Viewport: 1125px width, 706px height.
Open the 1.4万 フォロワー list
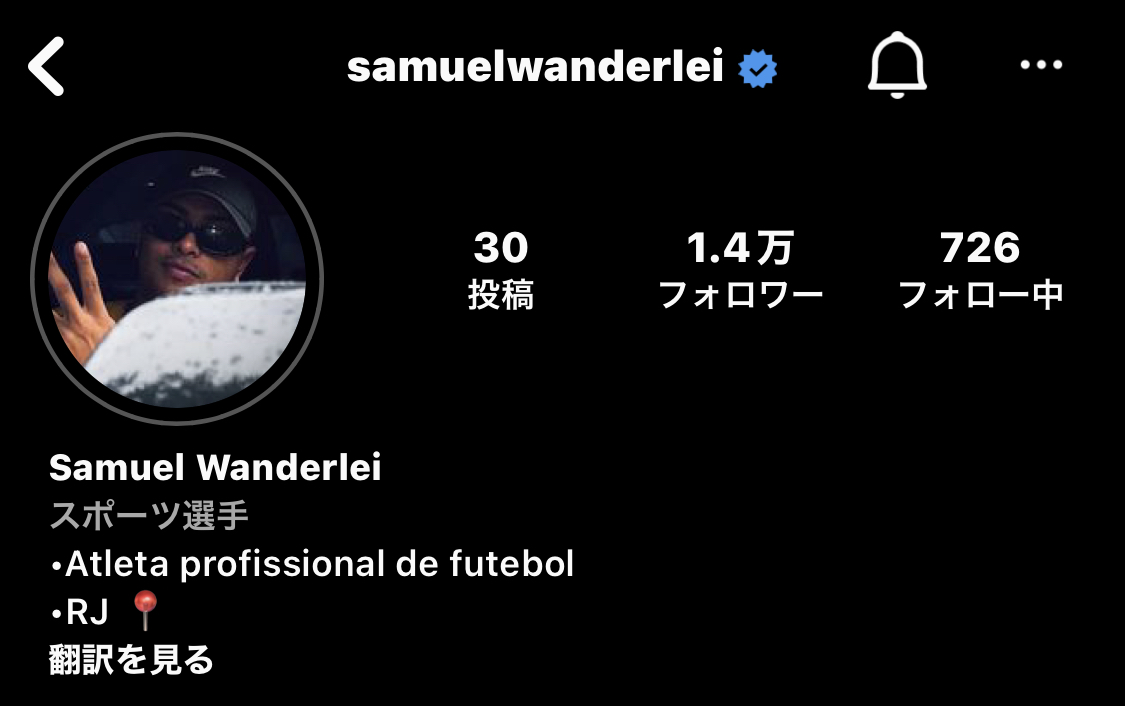740,270
